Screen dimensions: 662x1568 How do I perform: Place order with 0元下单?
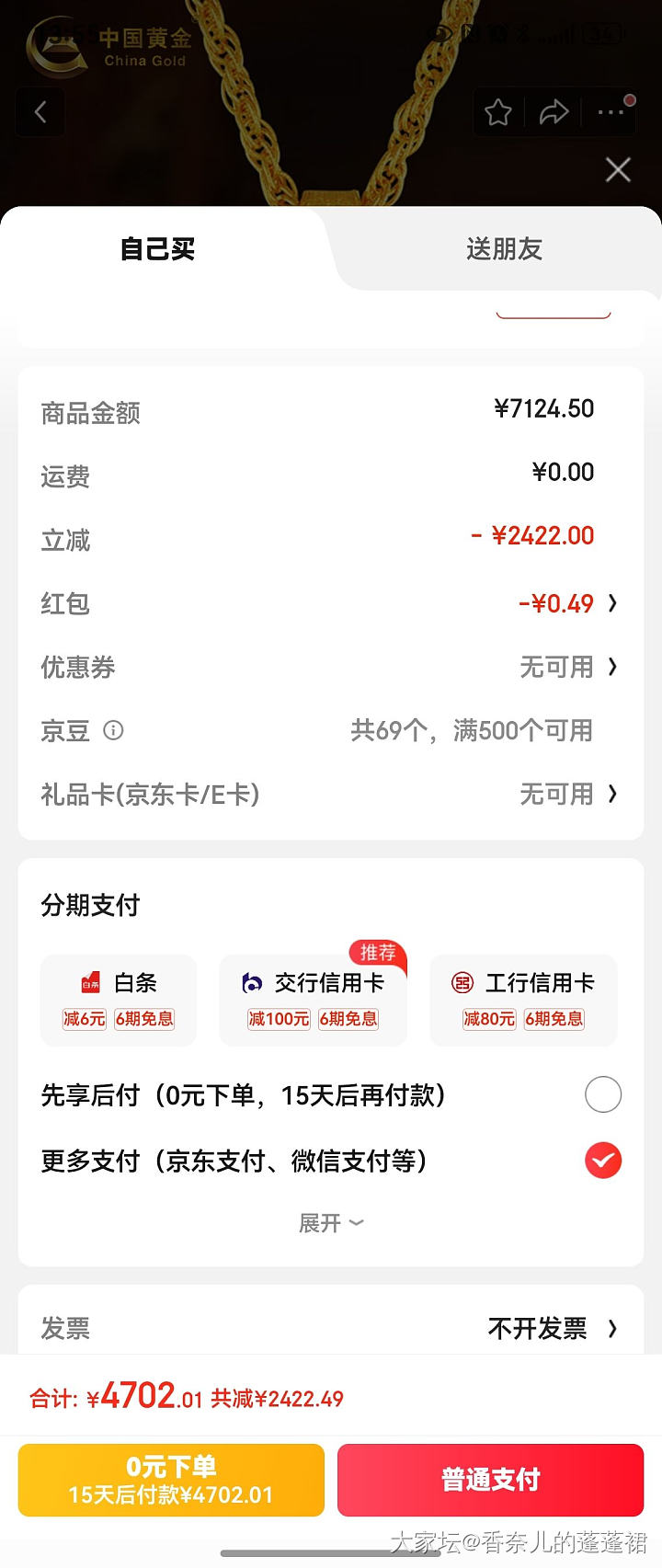click(171, 1479)
